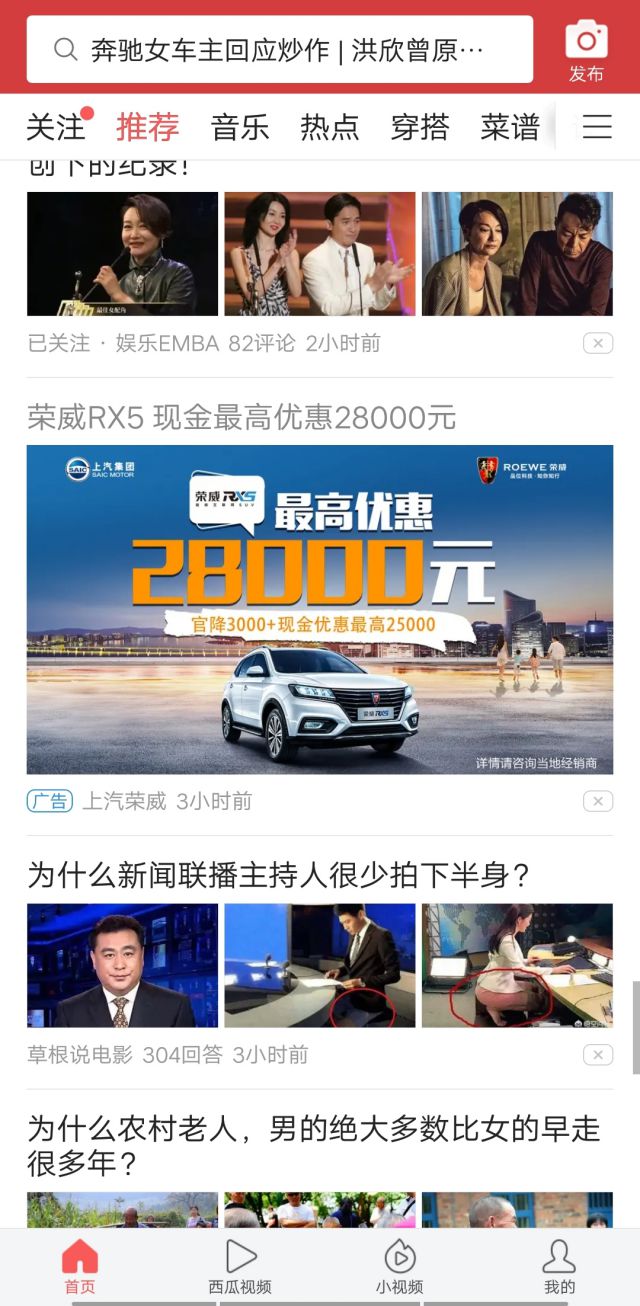
Task: Open the 荣威RX5 advertisement banner
Action: tap(320, 609)
